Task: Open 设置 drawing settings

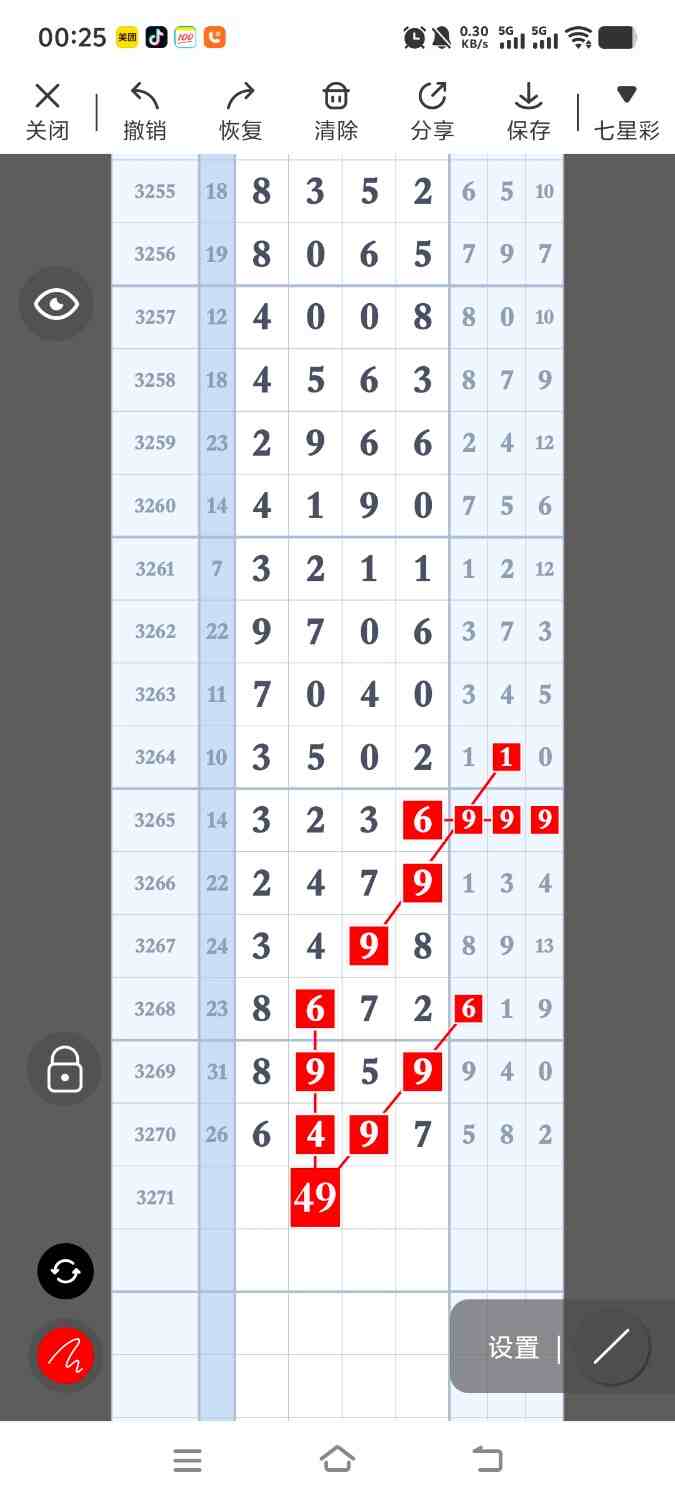Action: 514,1348
